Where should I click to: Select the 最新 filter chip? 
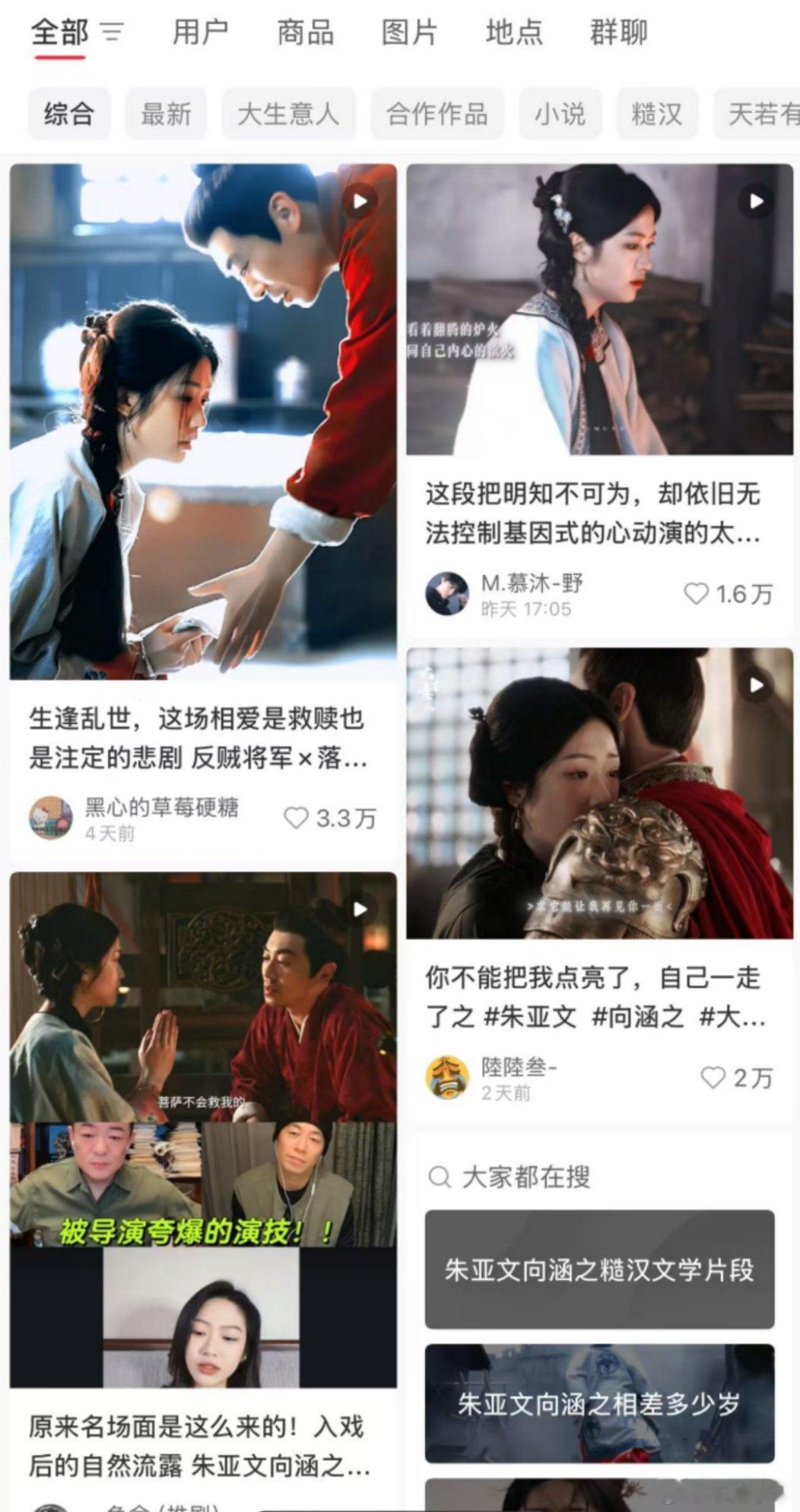point(166,113)
